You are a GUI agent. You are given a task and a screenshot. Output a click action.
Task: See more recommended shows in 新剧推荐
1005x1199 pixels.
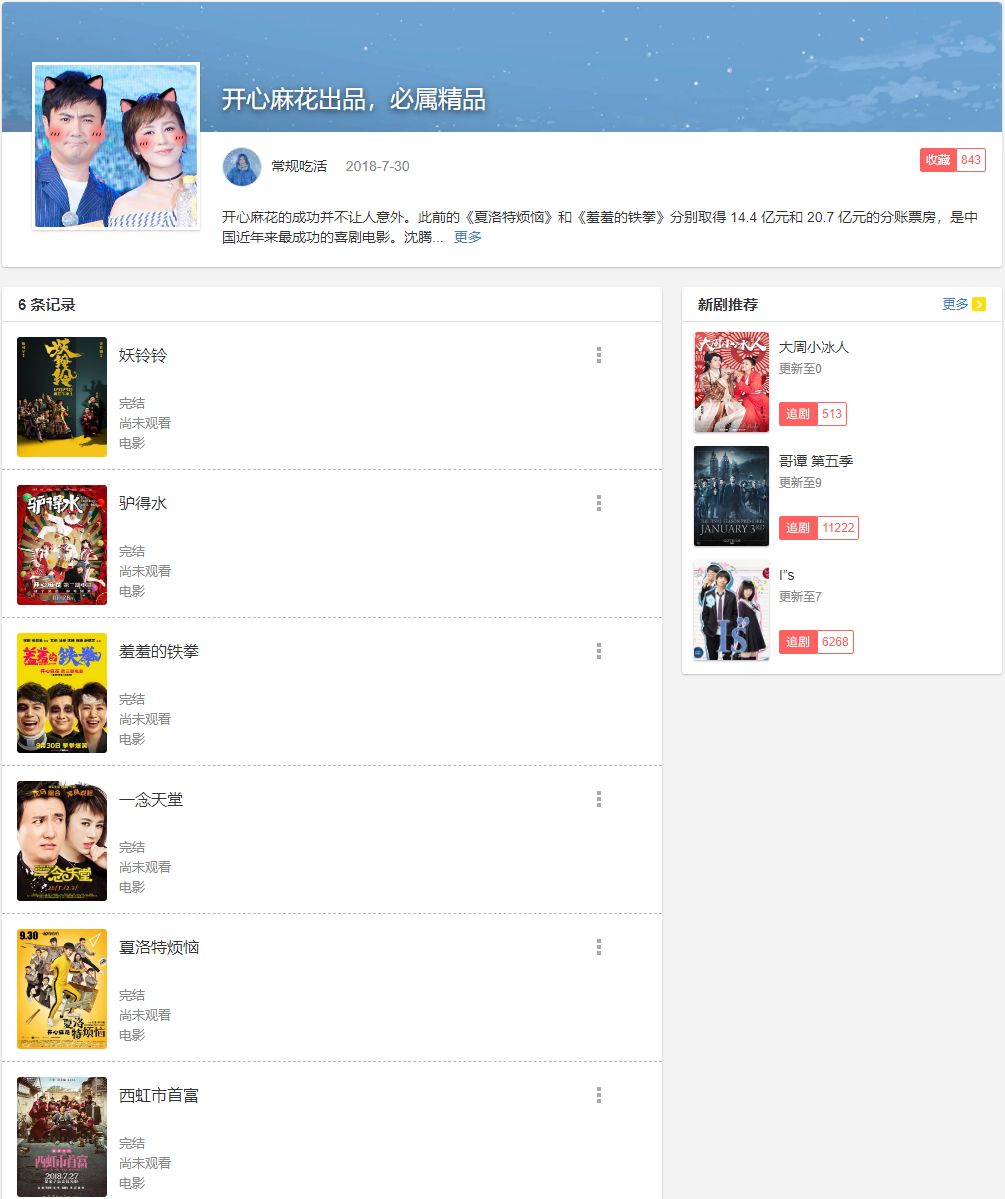963,304
